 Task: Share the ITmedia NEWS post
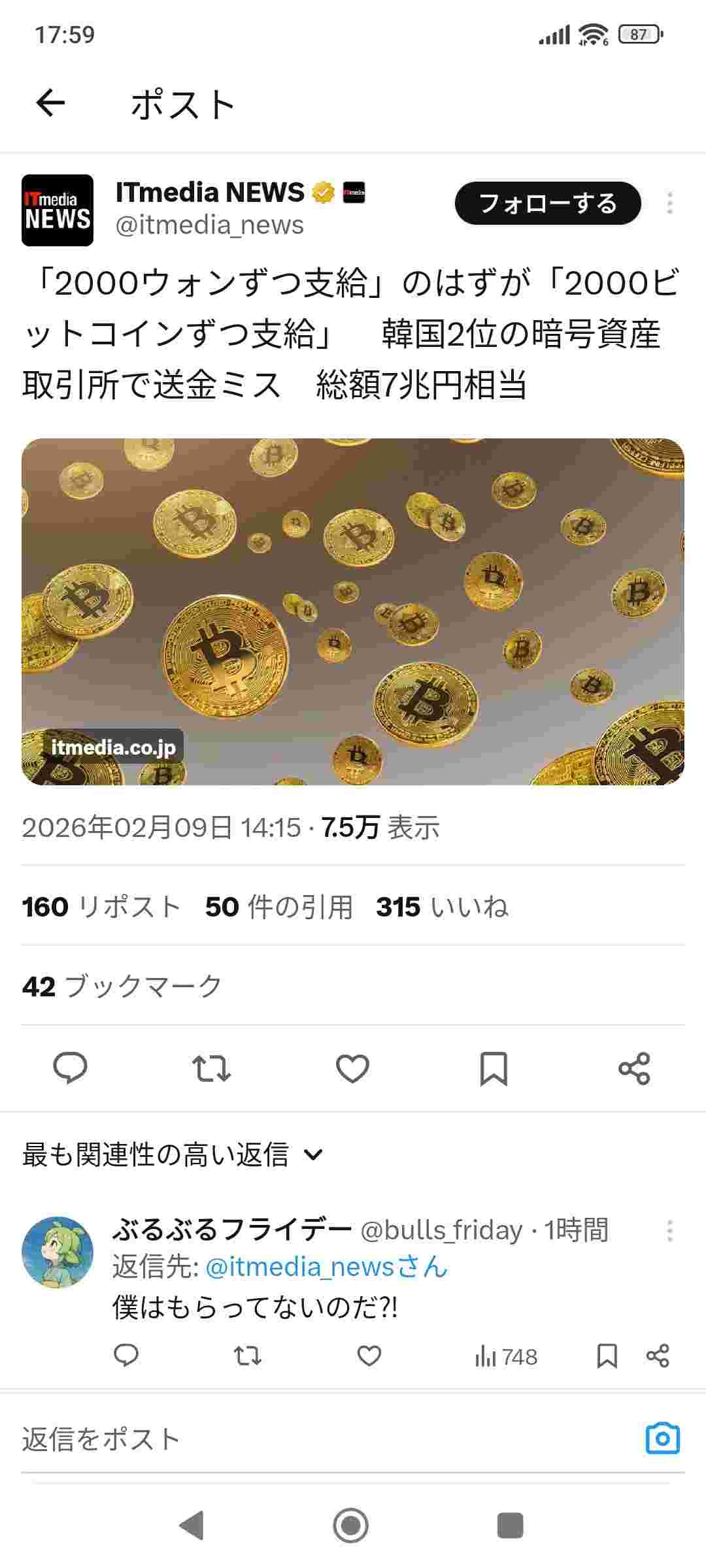634,1069
